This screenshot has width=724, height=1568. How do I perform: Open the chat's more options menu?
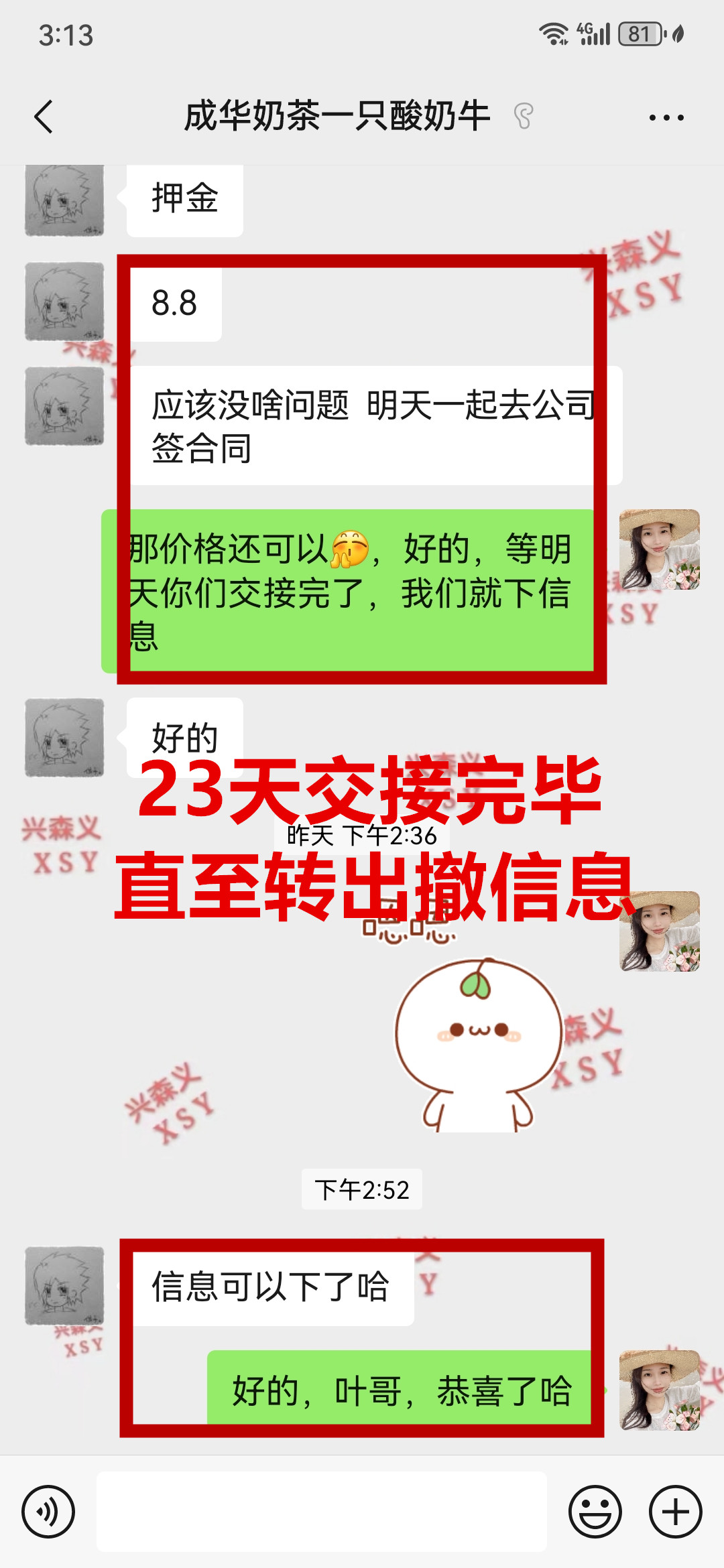point(666,118)
